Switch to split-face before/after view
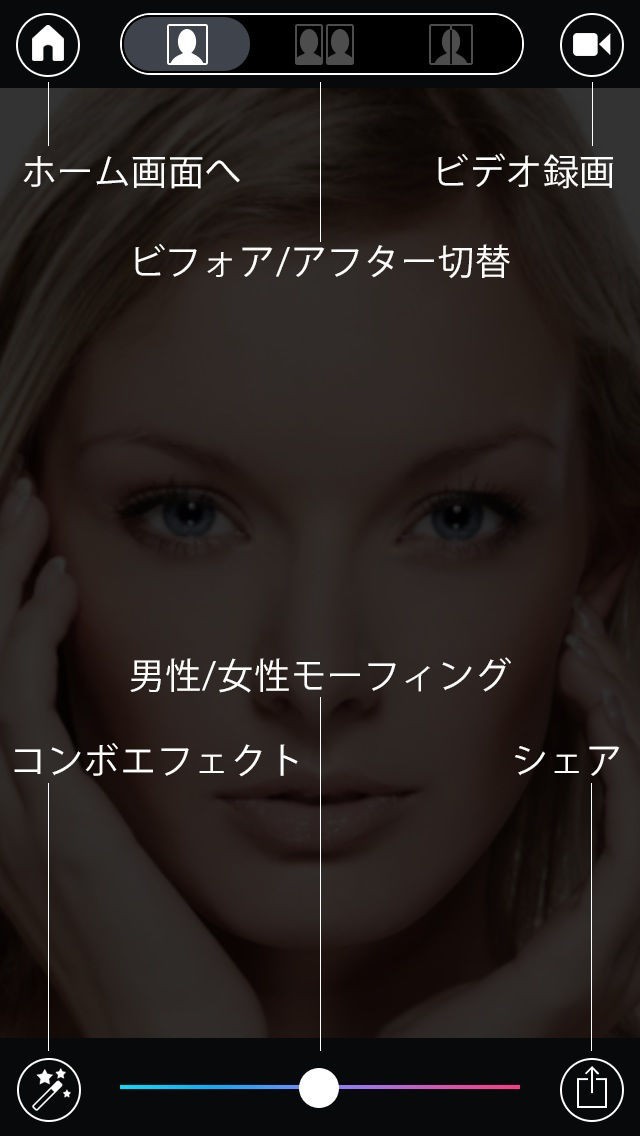The image size is (640, 1136). [x=451, y=44]
